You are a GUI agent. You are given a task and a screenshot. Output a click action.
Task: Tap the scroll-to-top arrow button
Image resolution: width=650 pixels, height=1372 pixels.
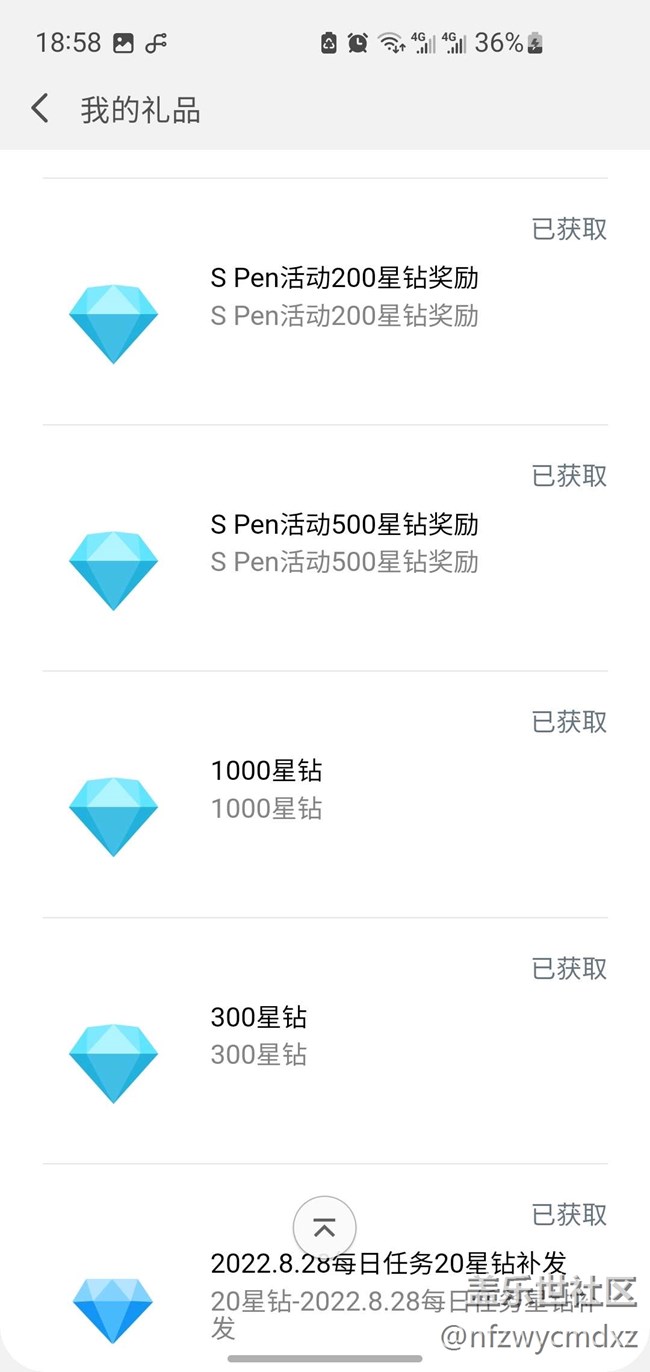pos(324,1228)
